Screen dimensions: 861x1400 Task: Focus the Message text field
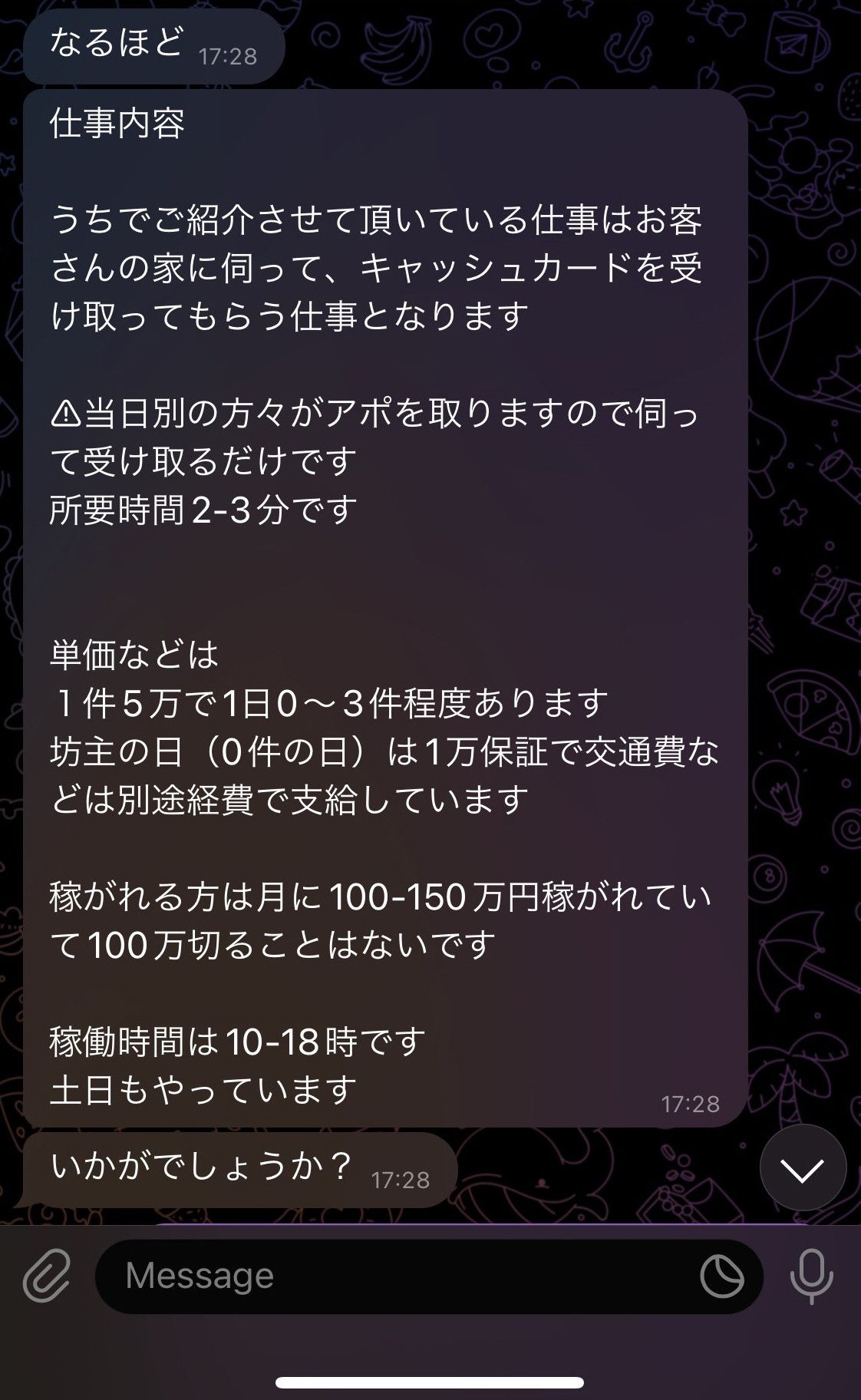pyautogui.click(x=399, y=1276)
